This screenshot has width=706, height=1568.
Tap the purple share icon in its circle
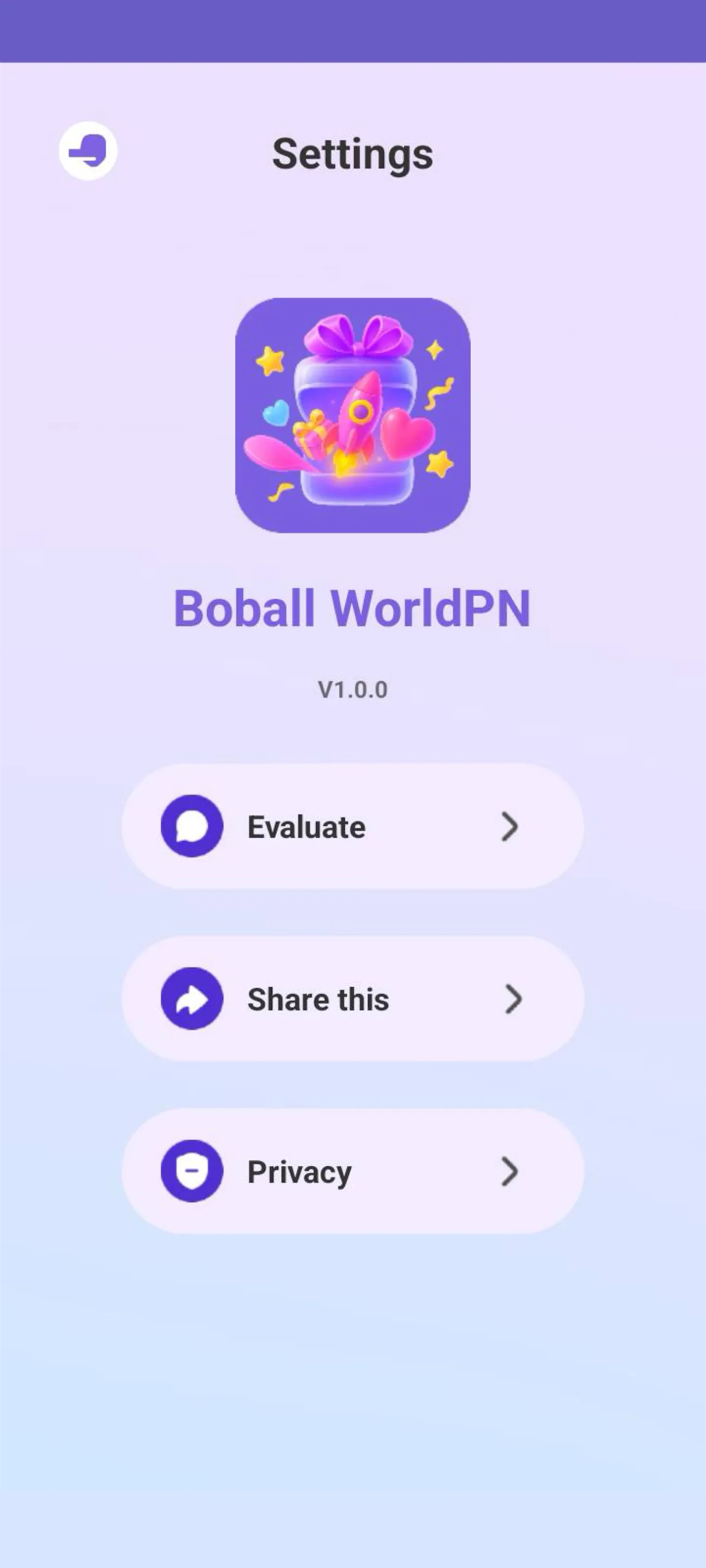[x=191, y=999]
